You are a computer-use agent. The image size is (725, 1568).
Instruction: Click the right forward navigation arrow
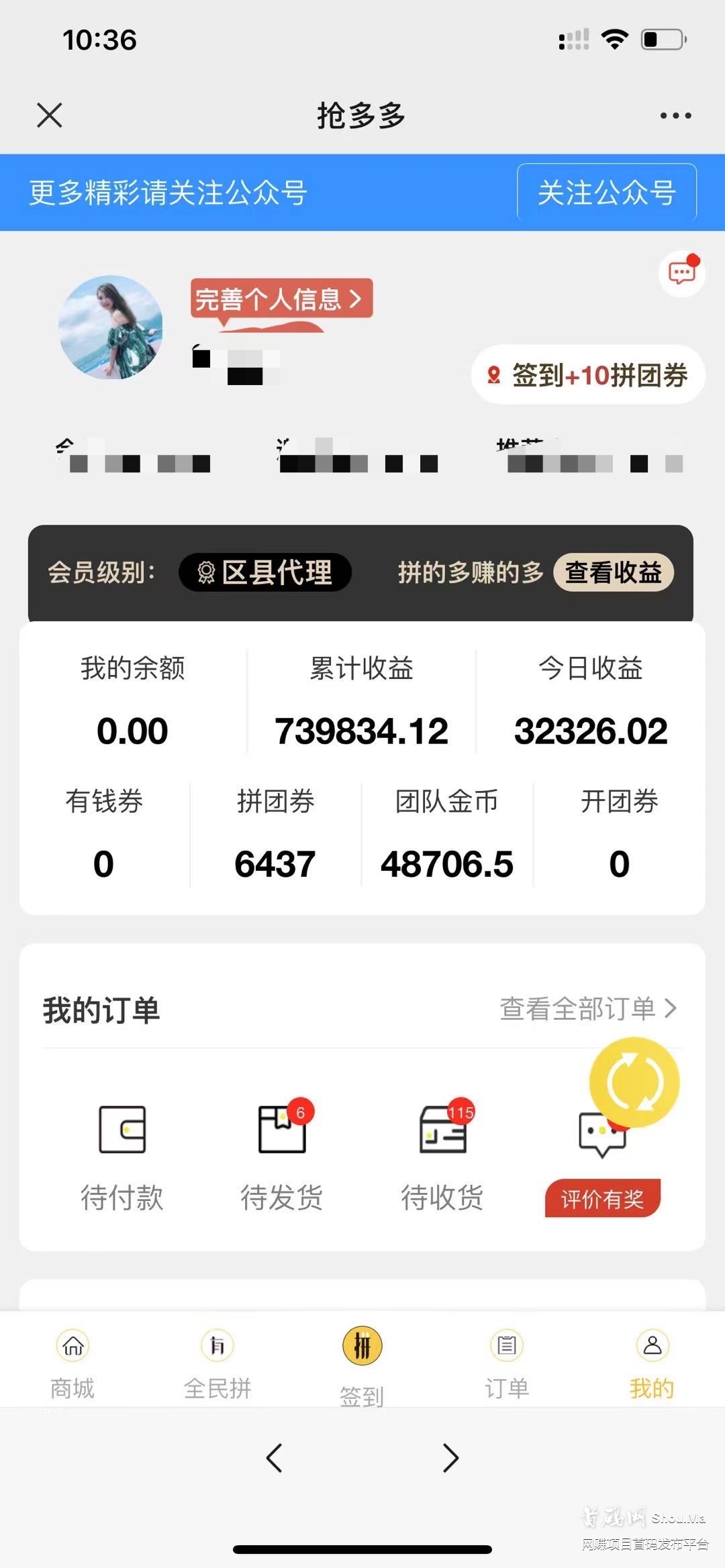click(x=450, y=1456)
